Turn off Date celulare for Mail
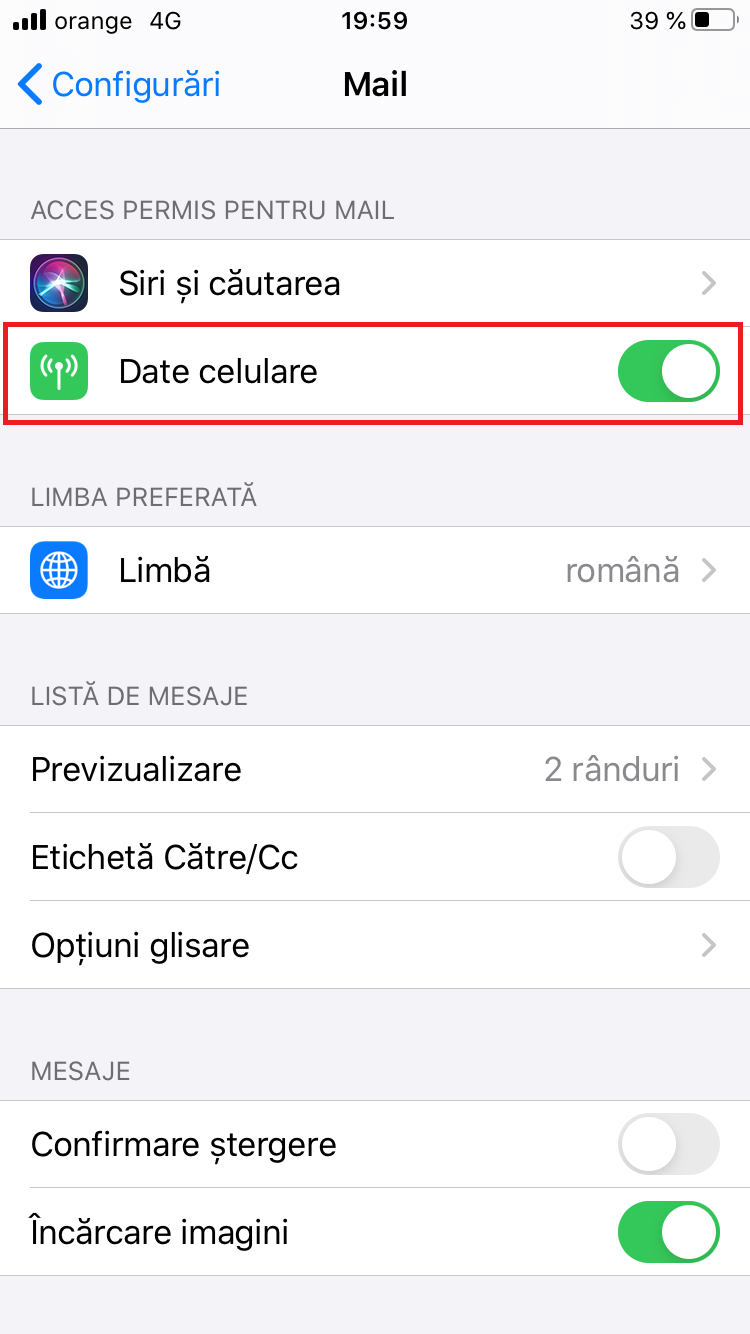750x1334 pixels. 669,371
